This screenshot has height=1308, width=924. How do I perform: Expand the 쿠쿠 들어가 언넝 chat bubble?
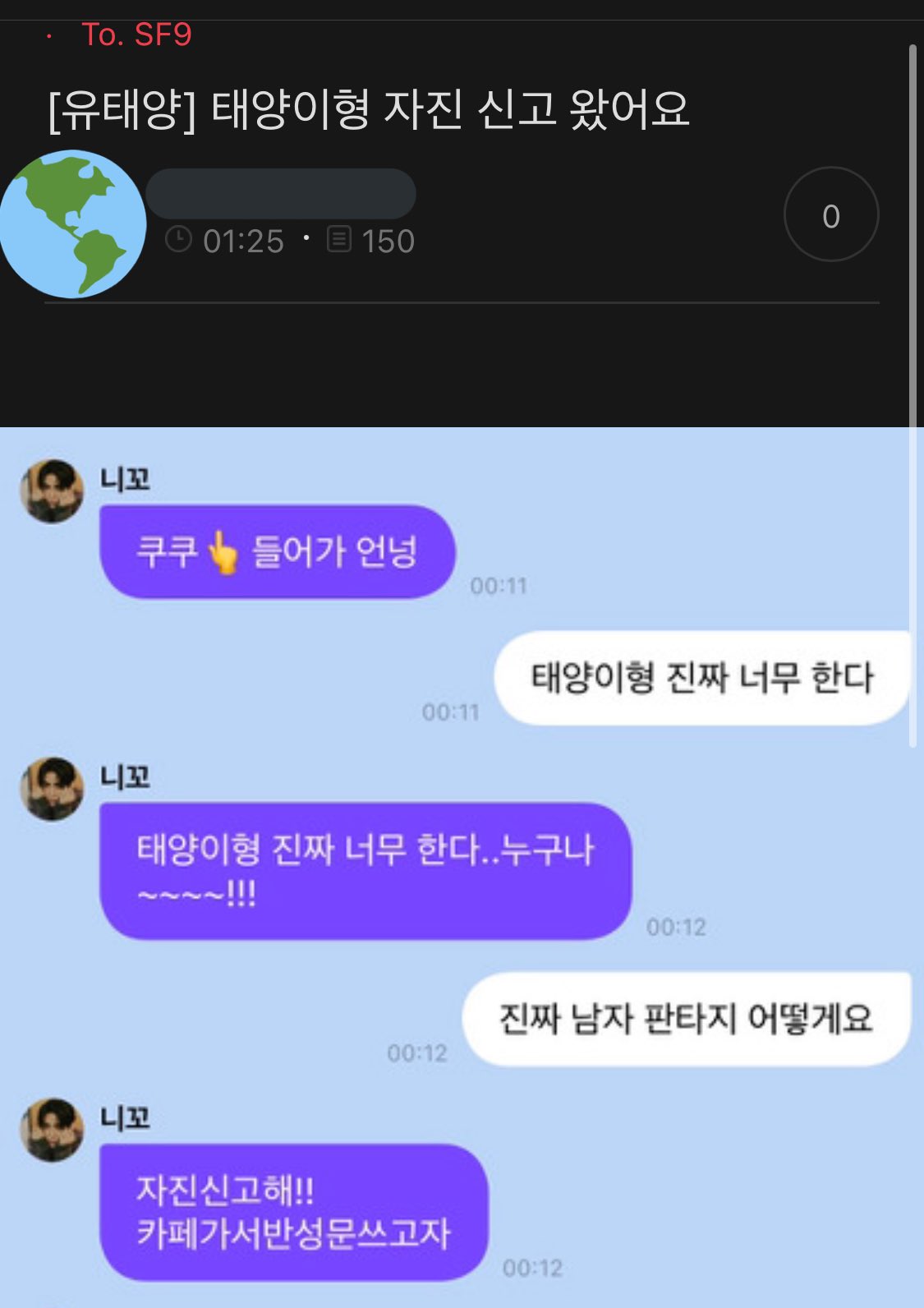[278, 552]
